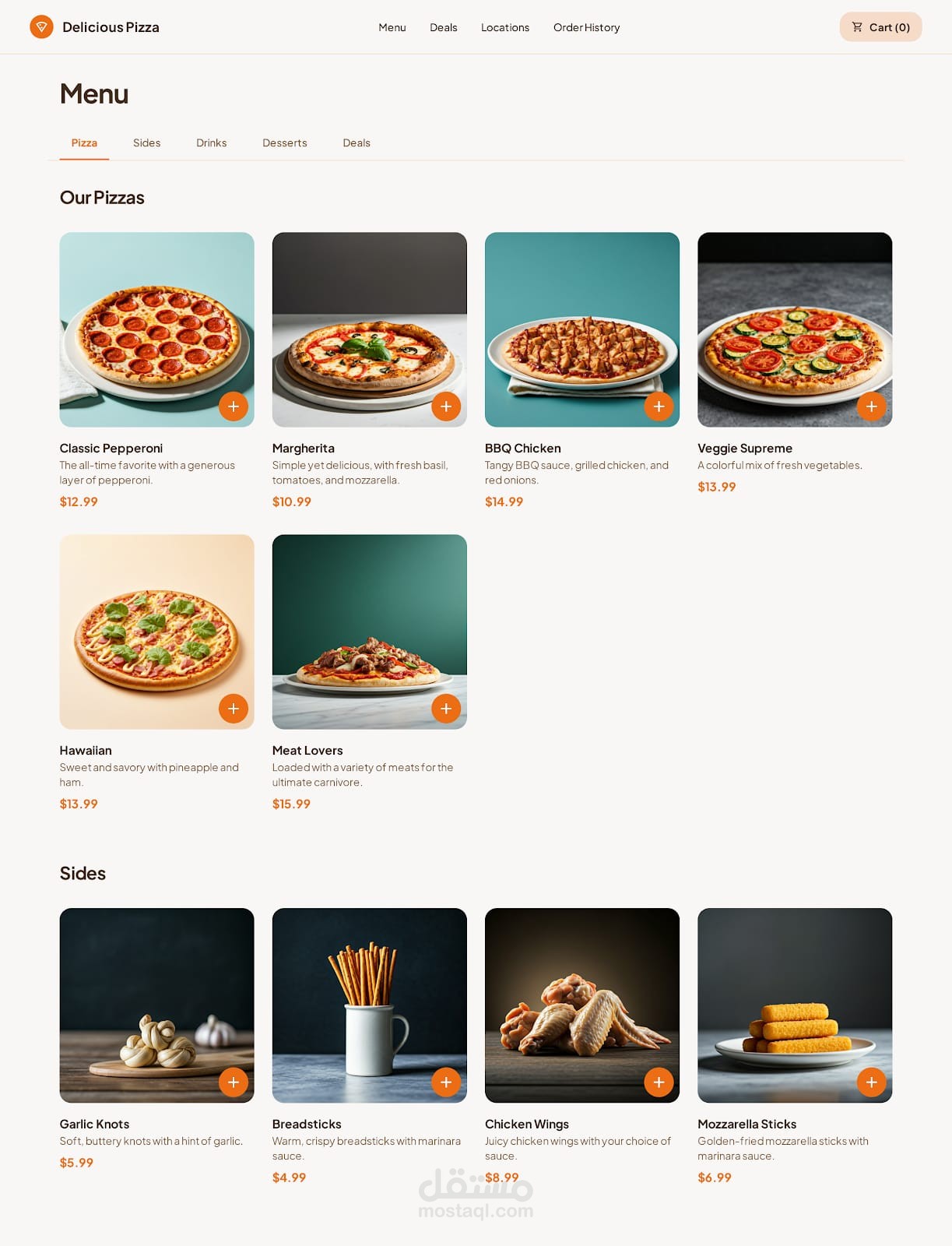Add Chicken Wings to the cart
952x1246 pixels.
click(659, 1082)
